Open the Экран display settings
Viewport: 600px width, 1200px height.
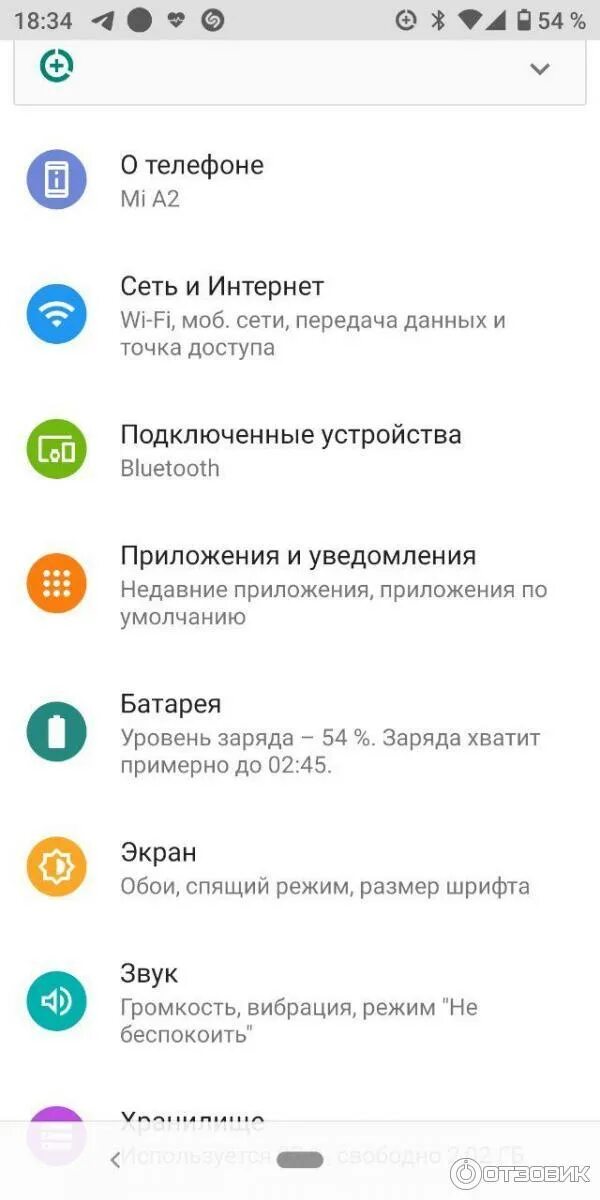point(300,868)
